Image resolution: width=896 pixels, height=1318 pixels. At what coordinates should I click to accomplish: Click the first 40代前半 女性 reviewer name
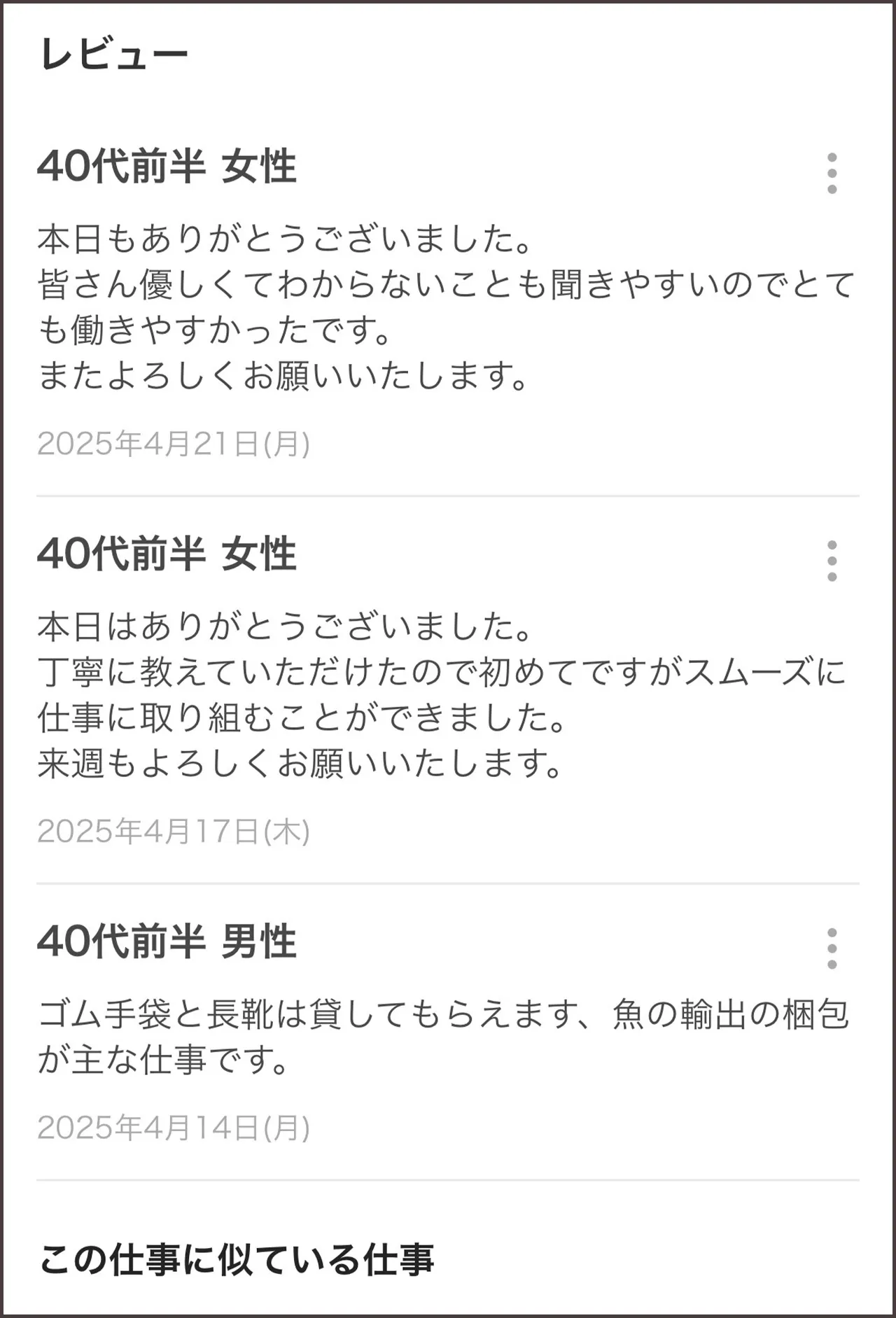click(168, 167)
